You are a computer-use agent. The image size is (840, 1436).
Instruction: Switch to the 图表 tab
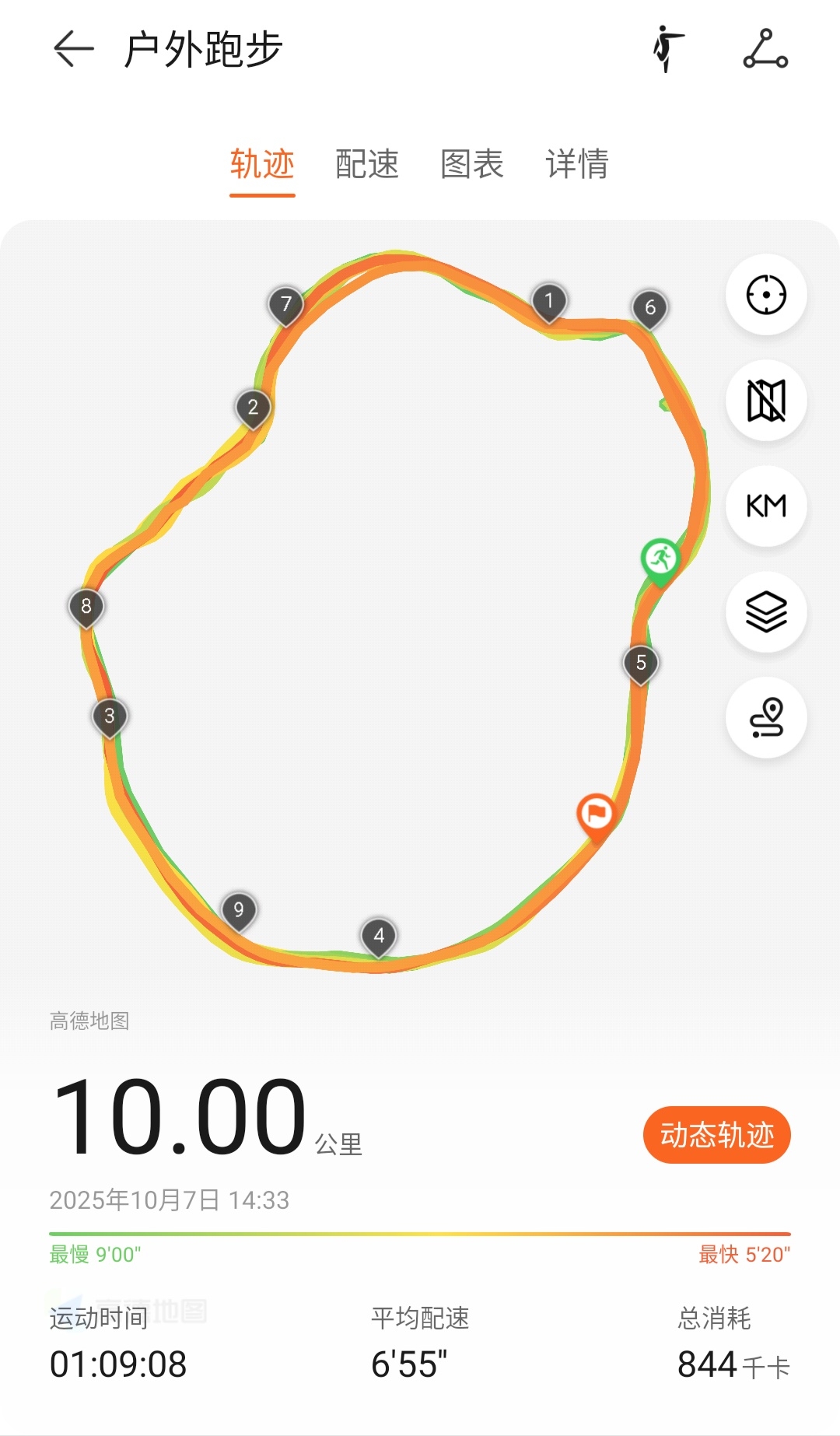(471, 164)
